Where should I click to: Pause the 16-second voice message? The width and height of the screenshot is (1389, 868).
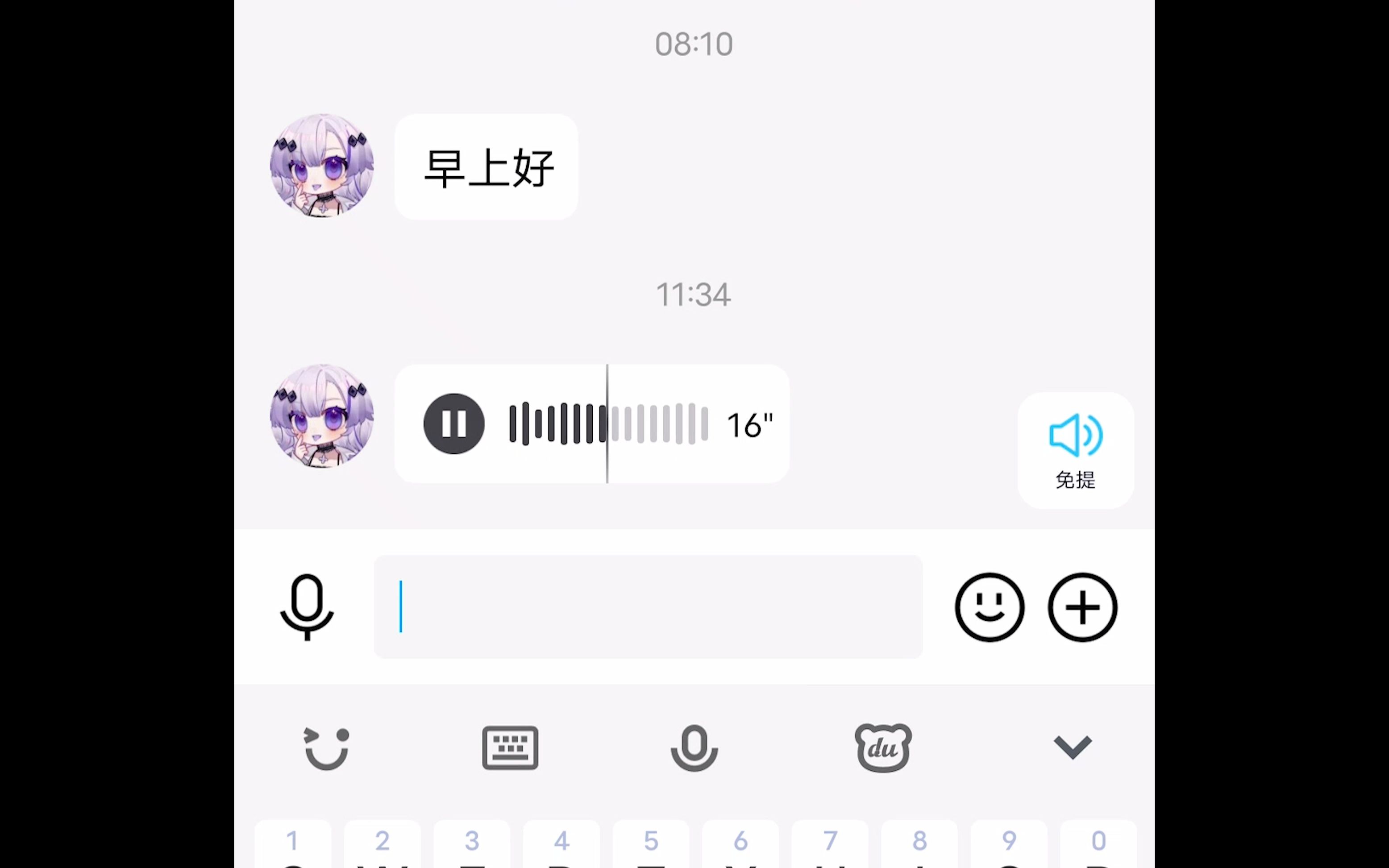tap(453, 424)
